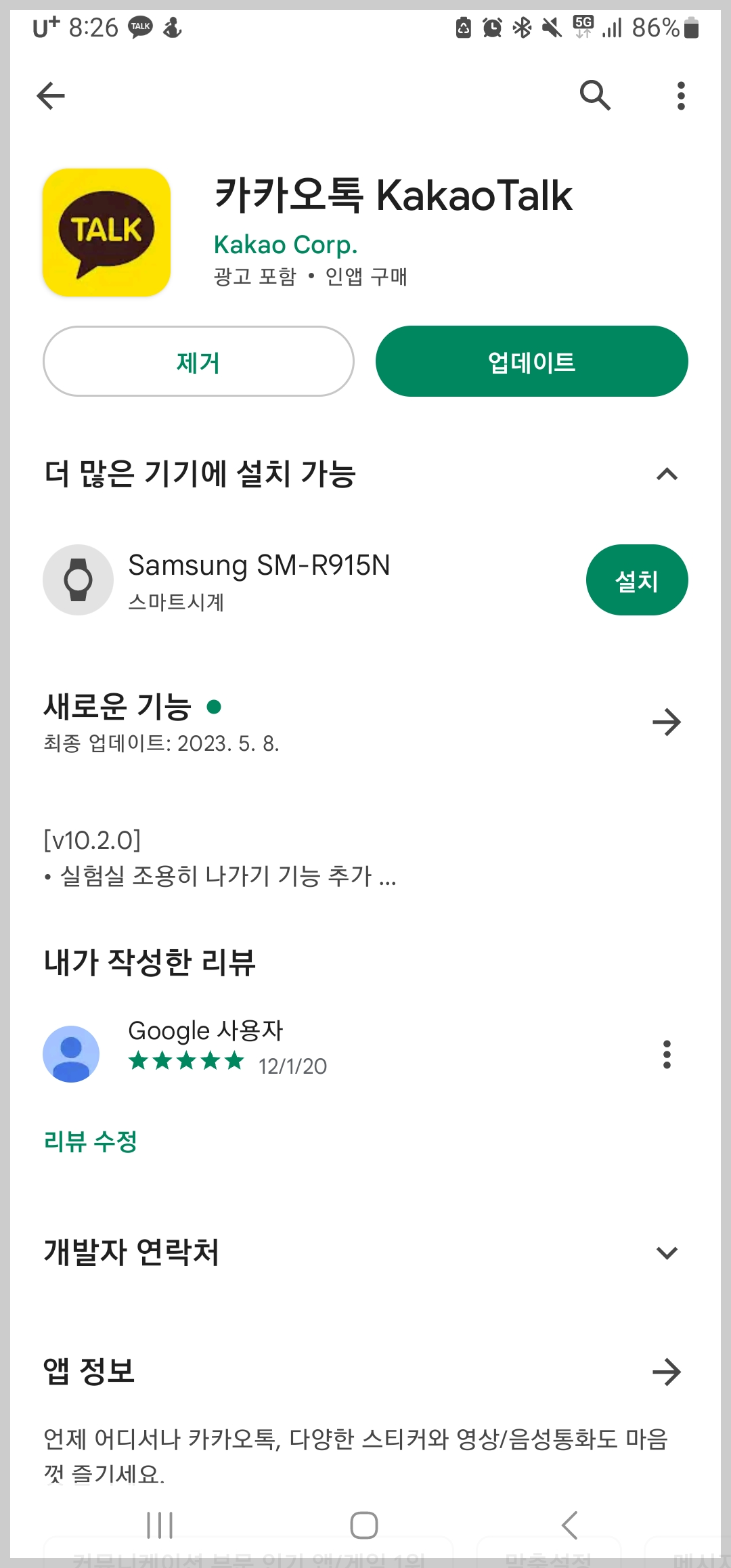Tap the 5G network indicator
The height and width of the screenshot is (1568, 731).
pos(583,27)
